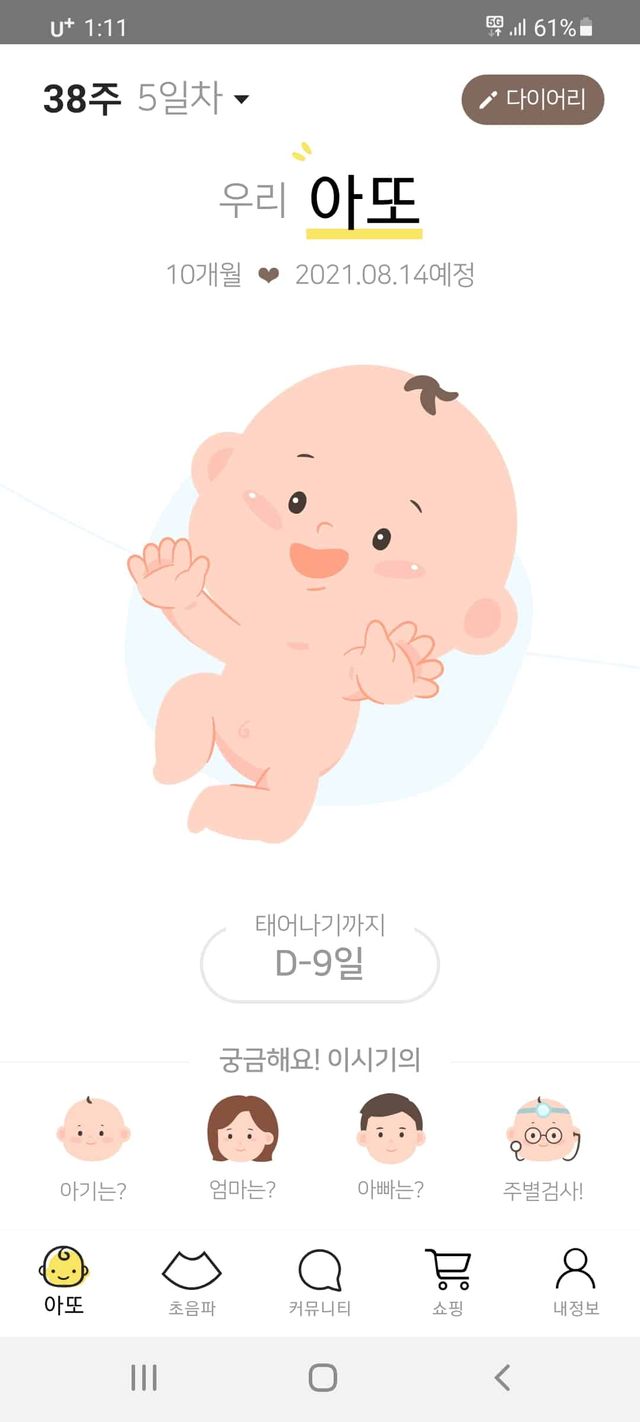Screen dimensions: 640x1422
Task: Open 주별검사! weekly checkups
Action: pos(543,1149)
